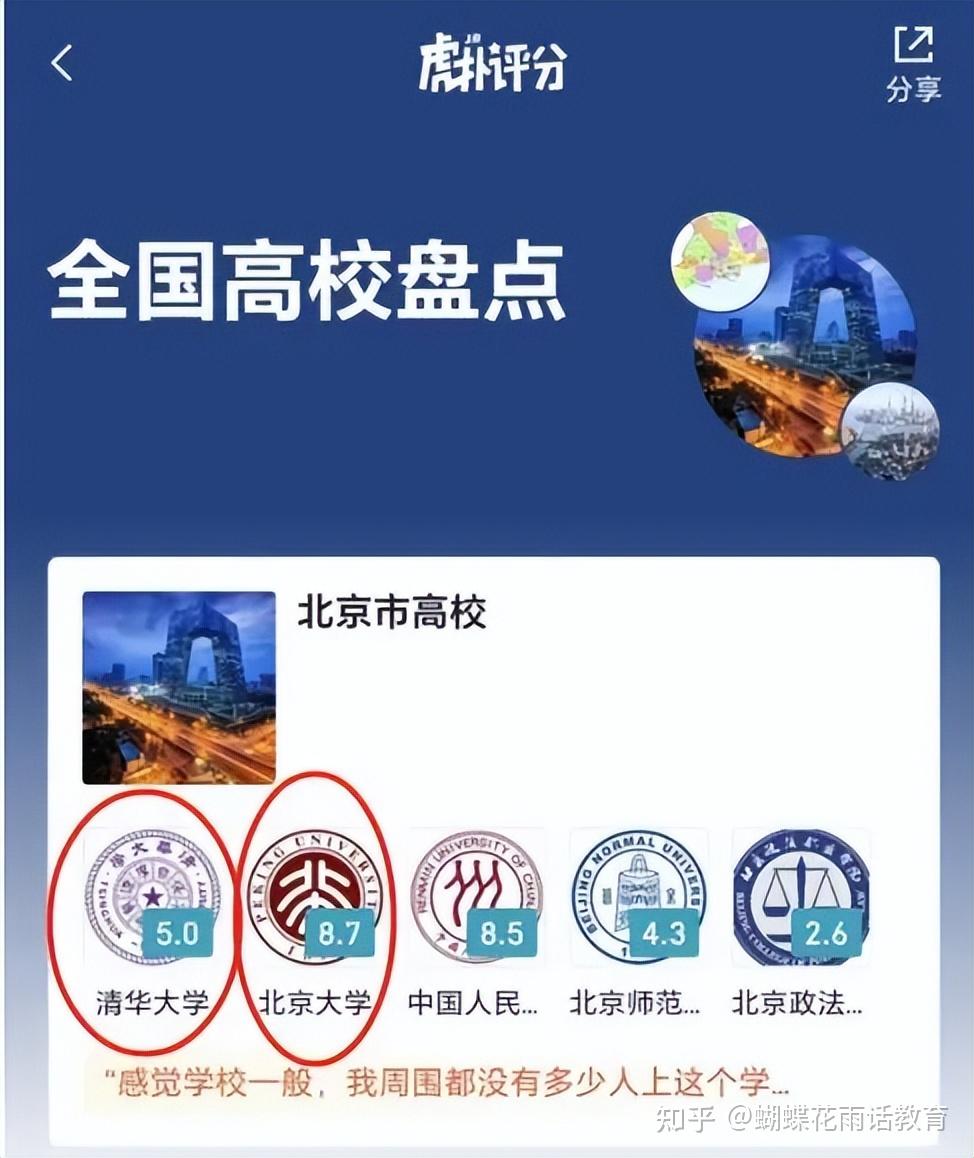Go back with the left chevron arrow
This screenshot has height=1158, width=974.
coord(62,62)
